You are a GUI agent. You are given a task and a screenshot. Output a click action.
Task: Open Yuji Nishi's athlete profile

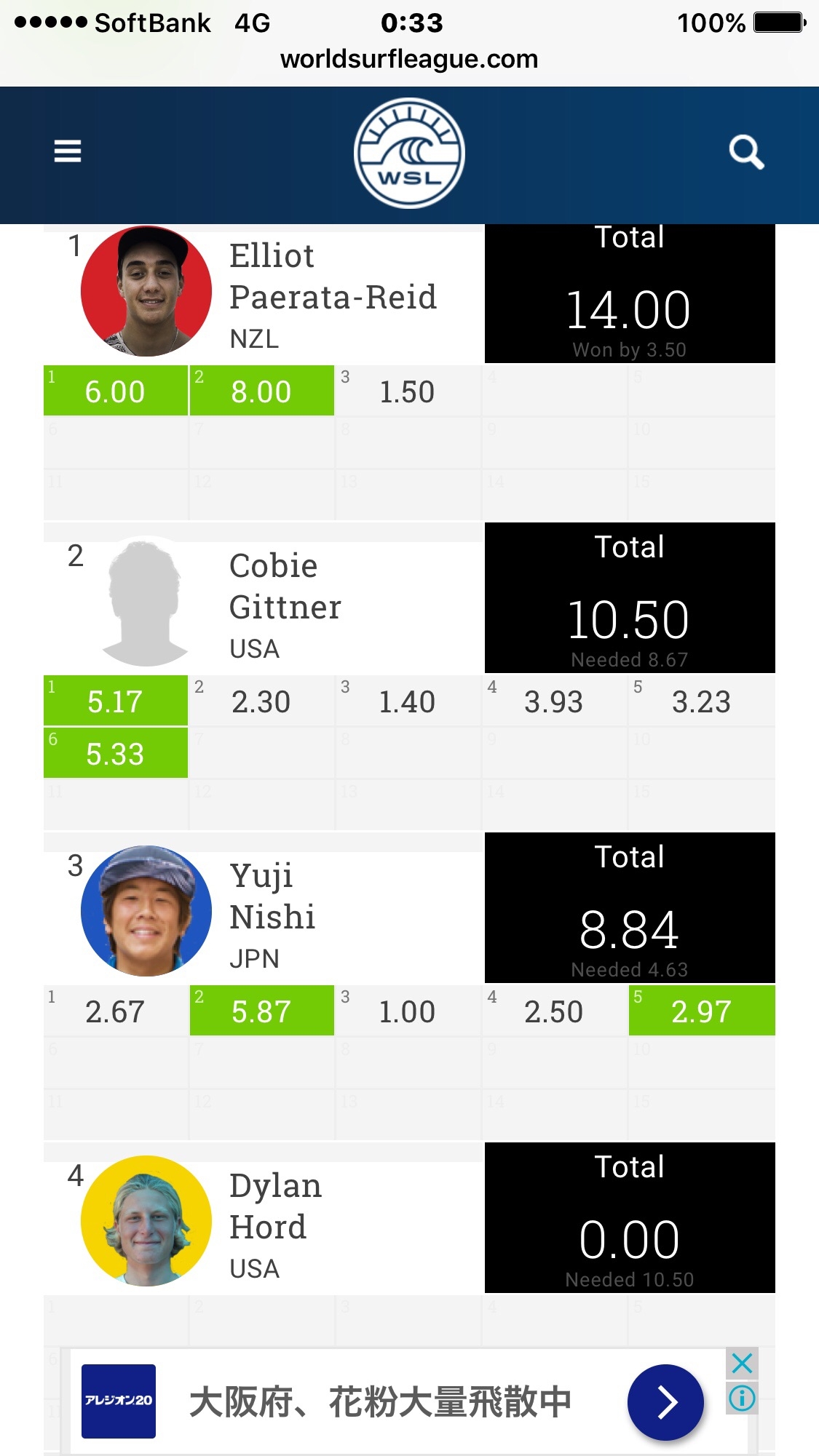click(x=272, y=897)
